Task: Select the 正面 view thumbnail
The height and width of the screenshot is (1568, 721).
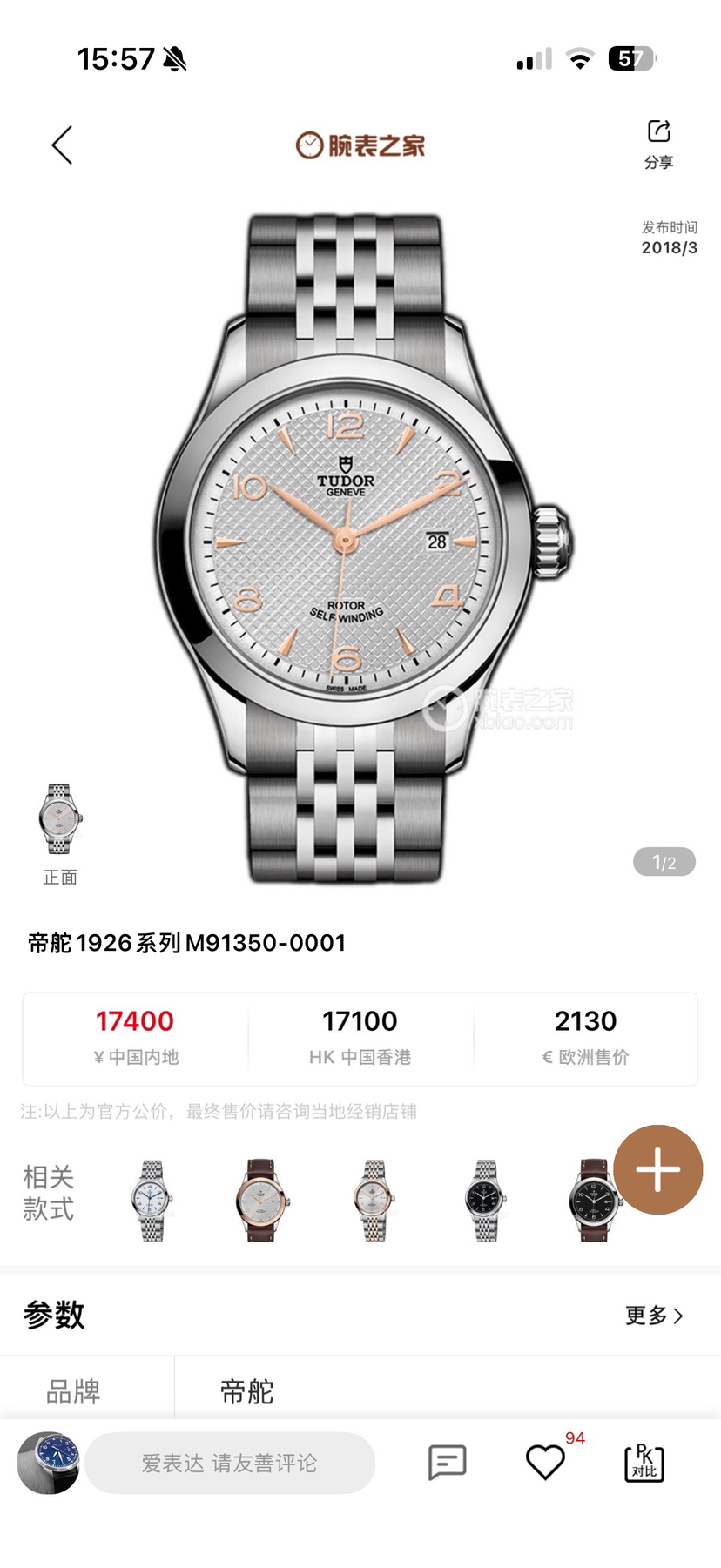Action: coord(60,820)
